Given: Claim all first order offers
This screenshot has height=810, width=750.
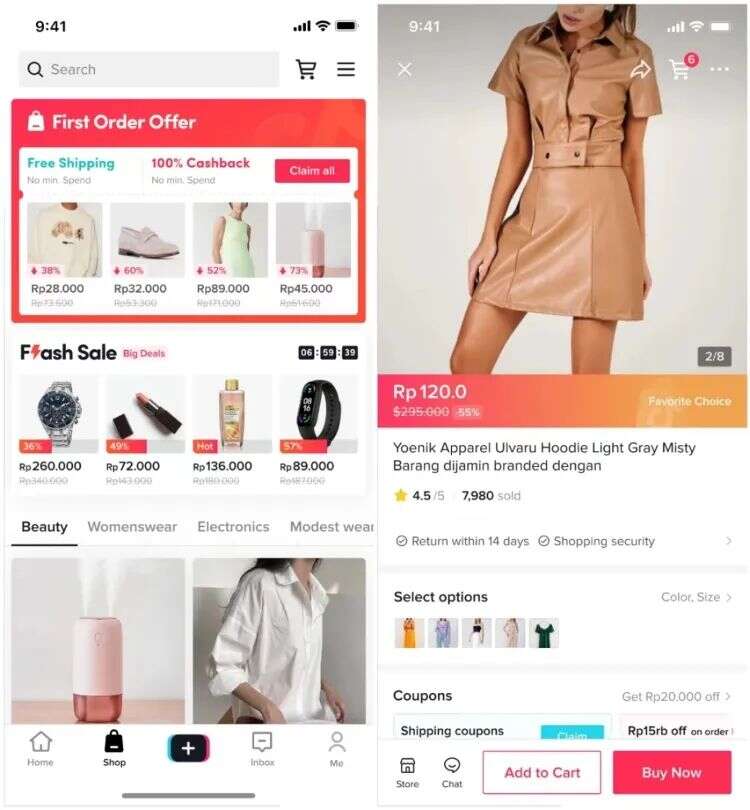Looking at the screenshot, I should [312, 171].
